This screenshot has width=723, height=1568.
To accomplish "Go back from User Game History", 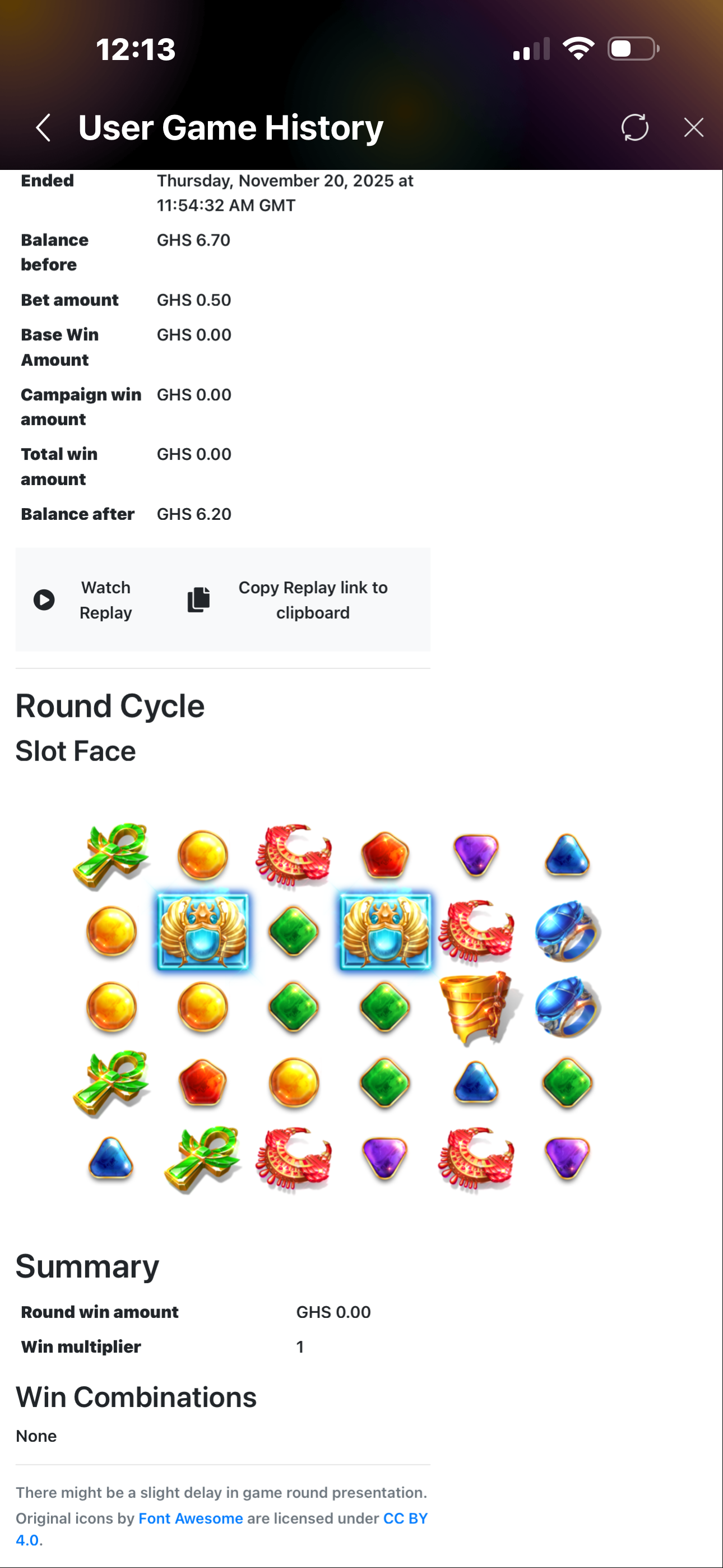I will pos(43,128).
